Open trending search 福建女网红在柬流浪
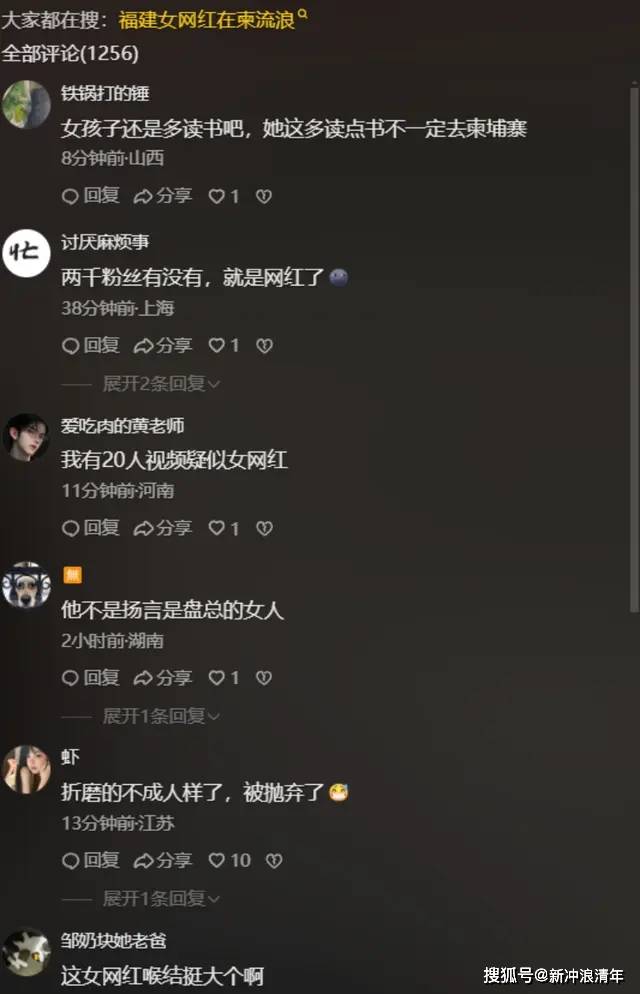This screenshot has width=640, height=994. pos(207,20)
